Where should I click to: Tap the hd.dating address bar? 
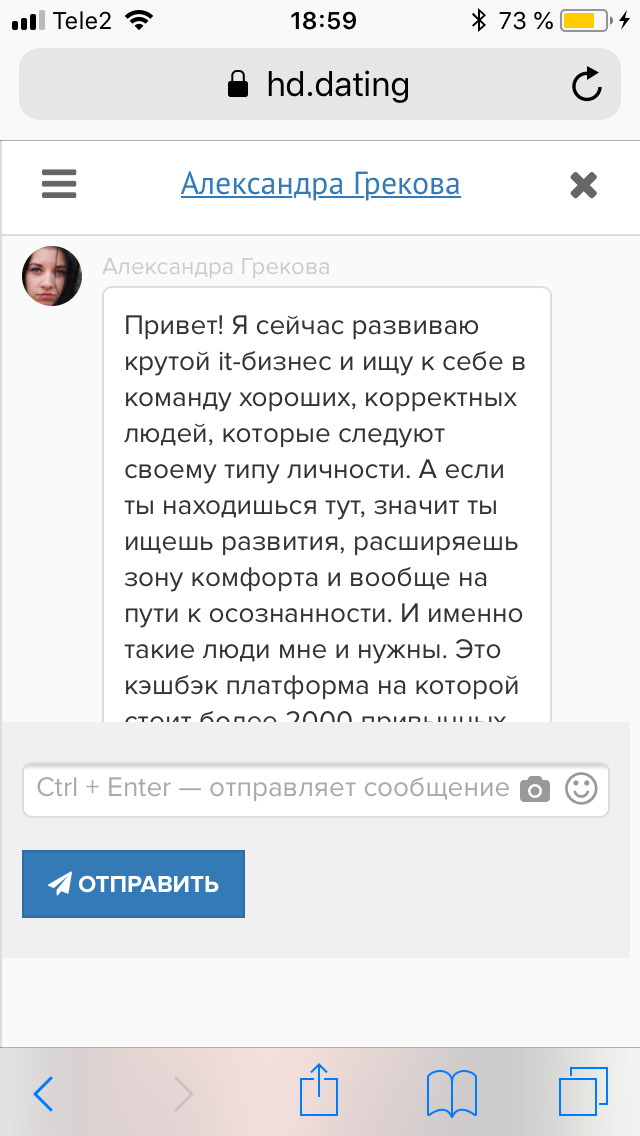click(318, 85)
